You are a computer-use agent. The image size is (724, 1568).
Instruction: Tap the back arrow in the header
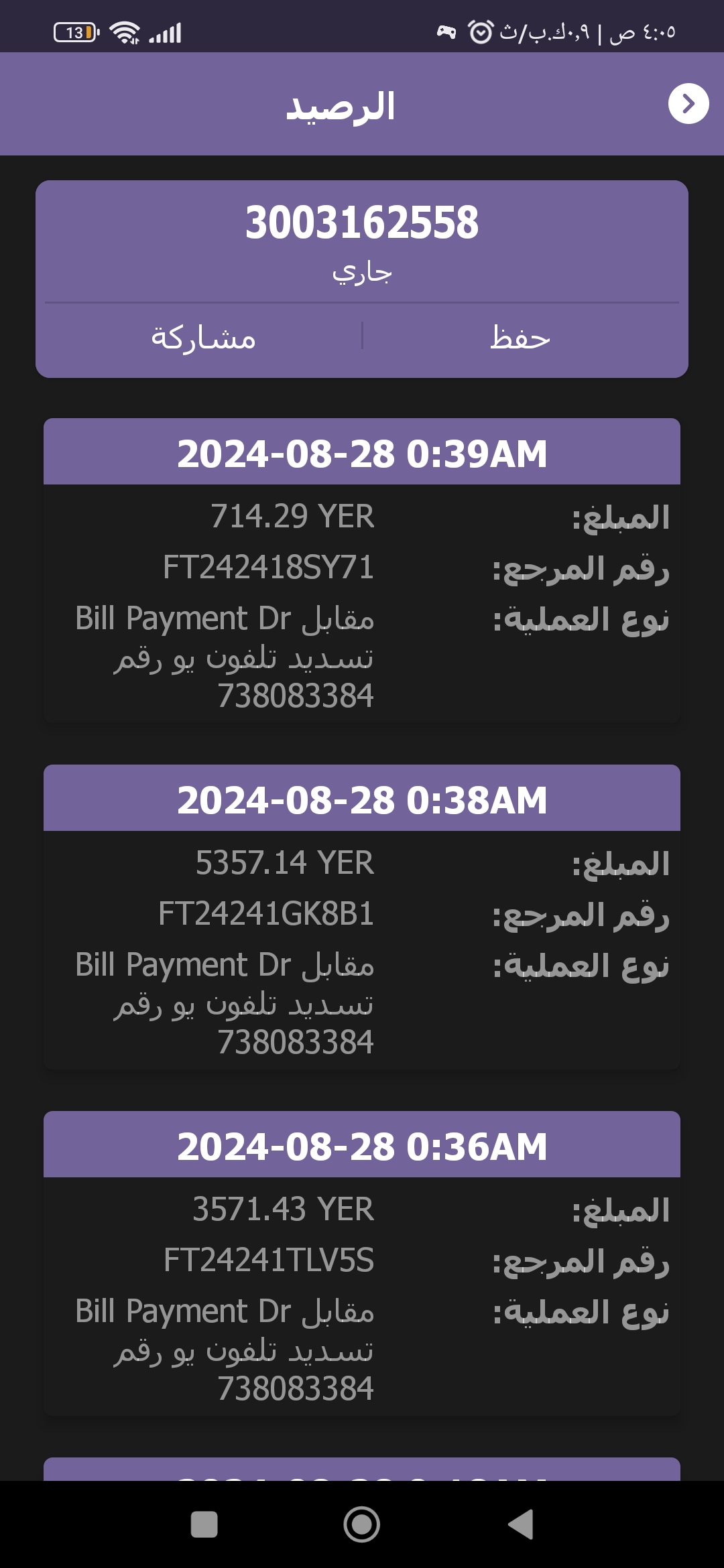pos(688,104)
